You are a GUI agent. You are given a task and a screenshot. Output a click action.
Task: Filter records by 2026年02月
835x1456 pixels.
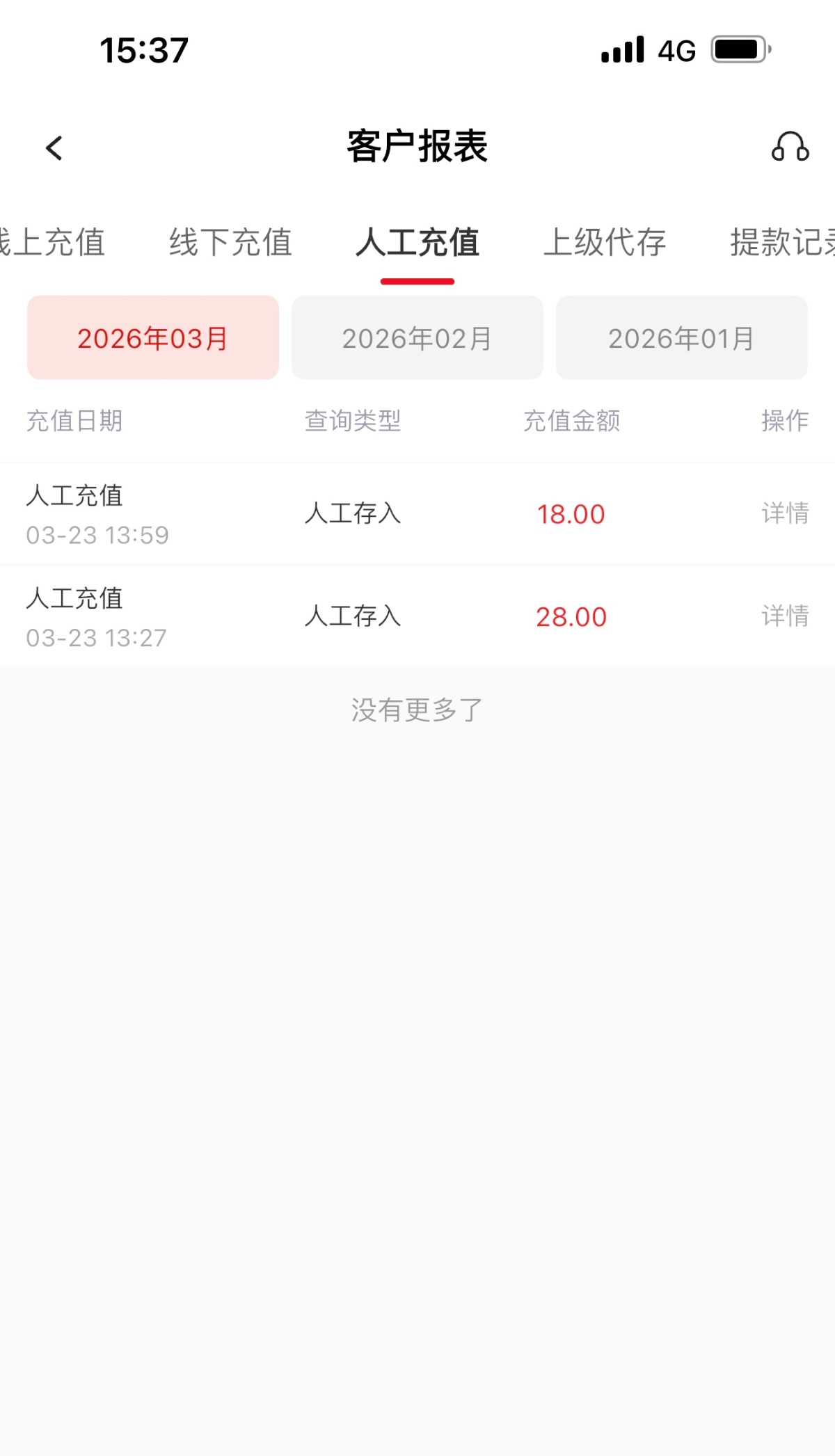click(x=417, y=338)
